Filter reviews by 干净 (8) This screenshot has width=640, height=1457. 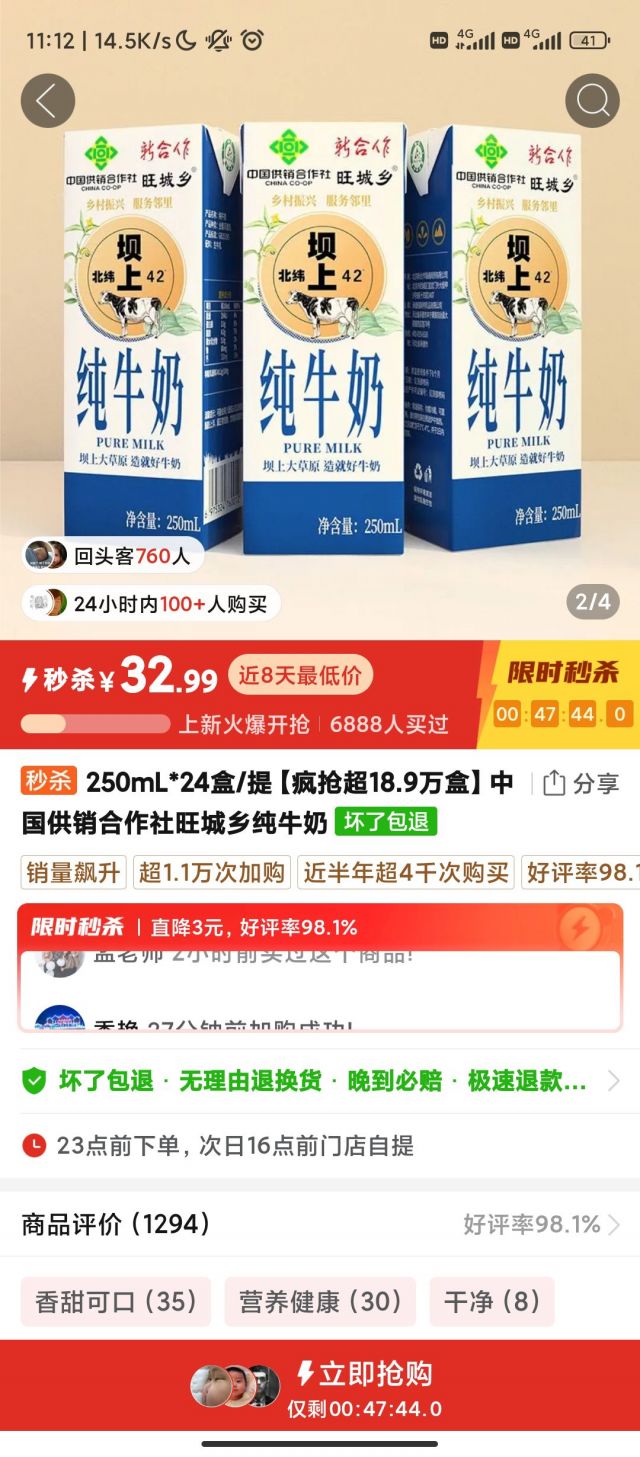[491, 1301]
